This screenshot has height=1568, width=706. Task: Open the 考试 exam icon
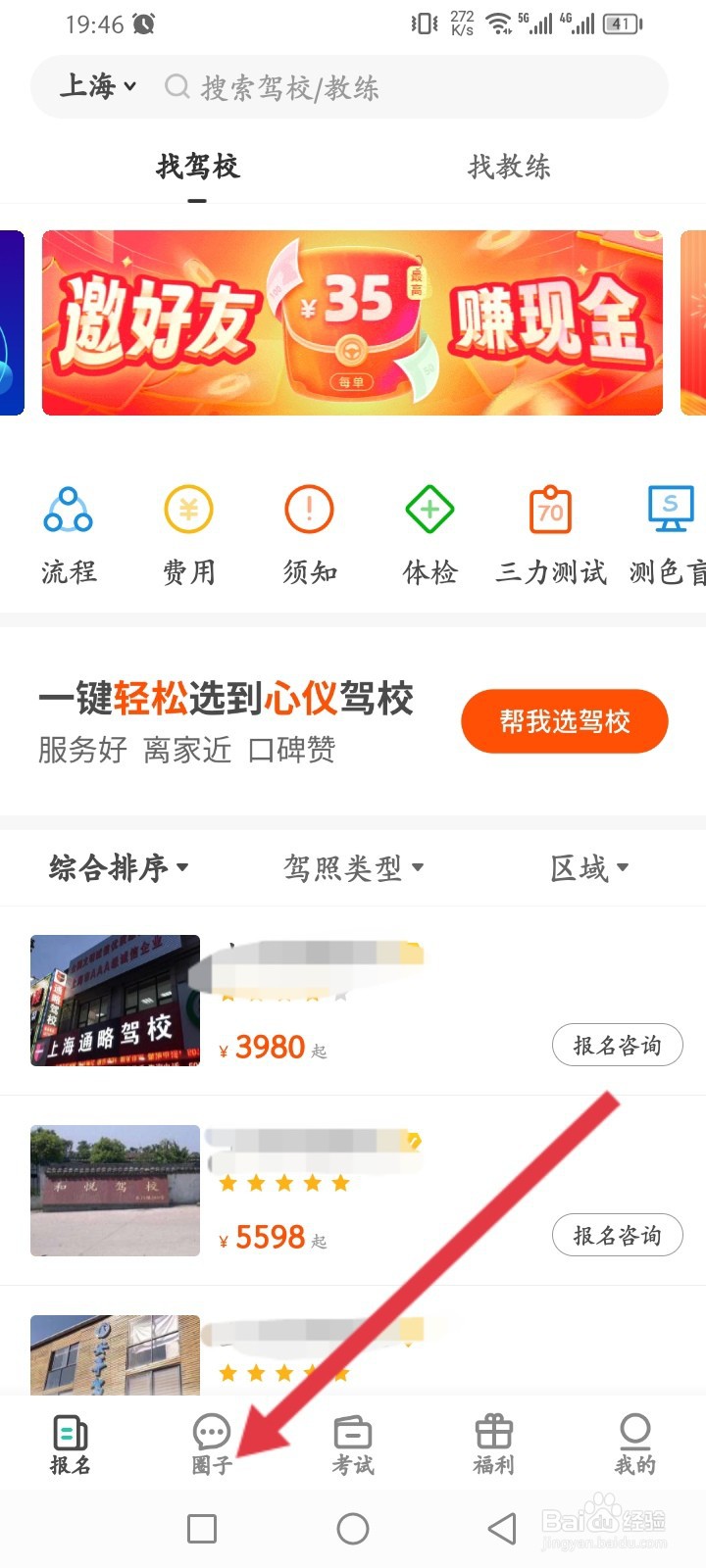[352, 1441]
